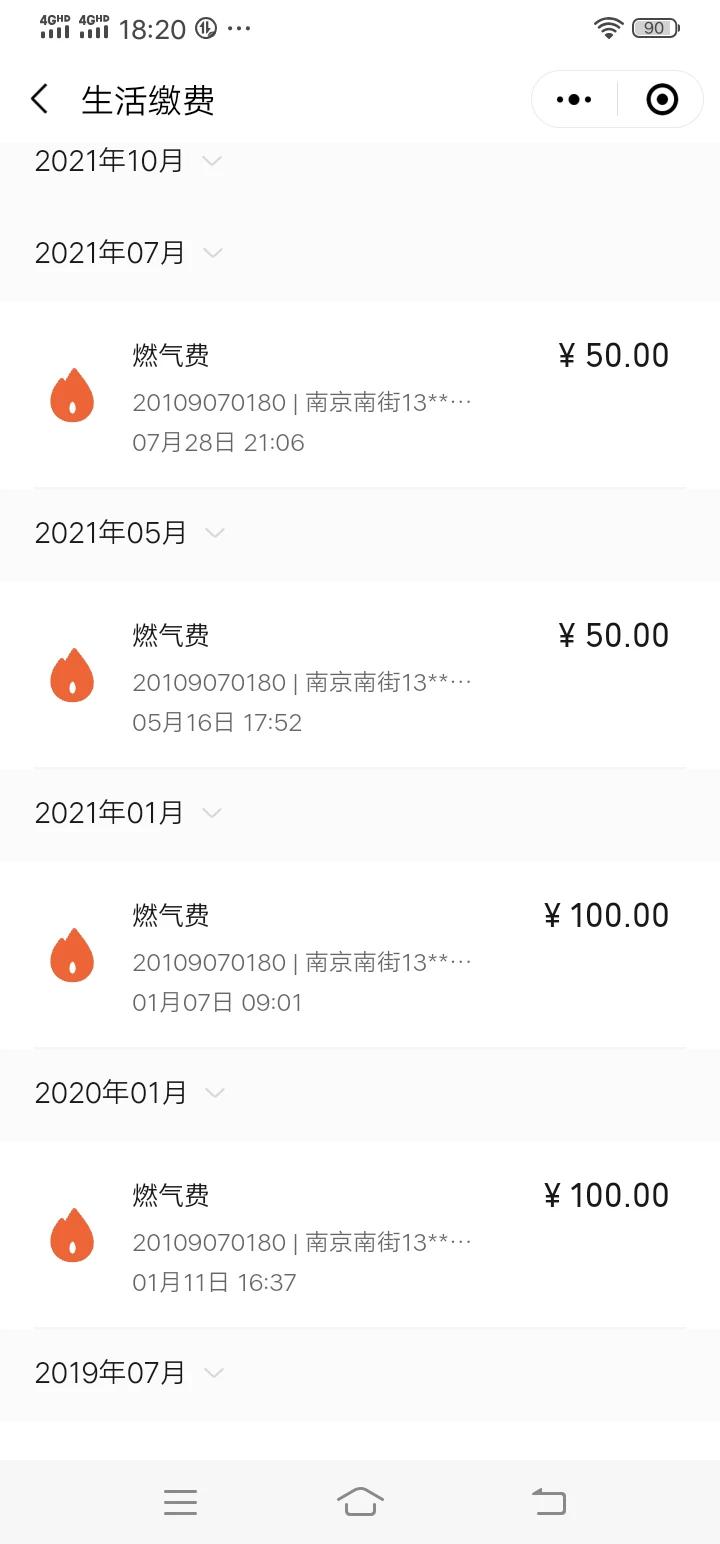Open the 燃气费 payment from 05月16日 17:52
Image resolution: width=720 pixels, height=1544 pixels.
pos(360,675)
